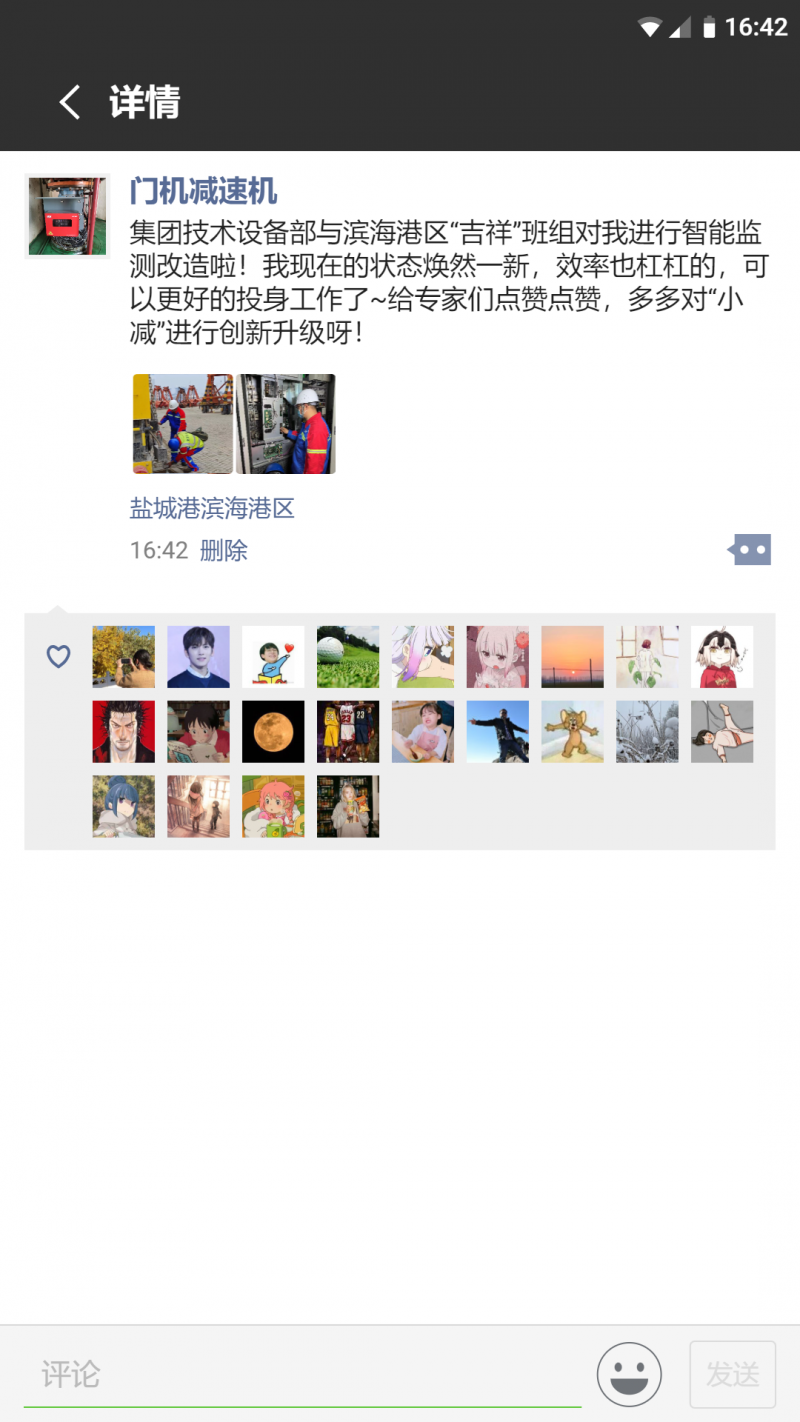Open the liker with snowy branches avatar
The image size is (800, 1422).
(648, 732)
